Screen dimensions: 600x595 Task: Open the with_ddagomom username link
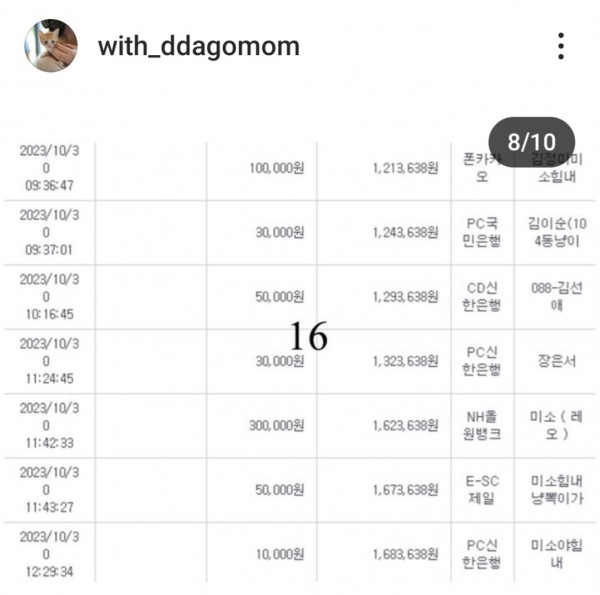point(198,47)
